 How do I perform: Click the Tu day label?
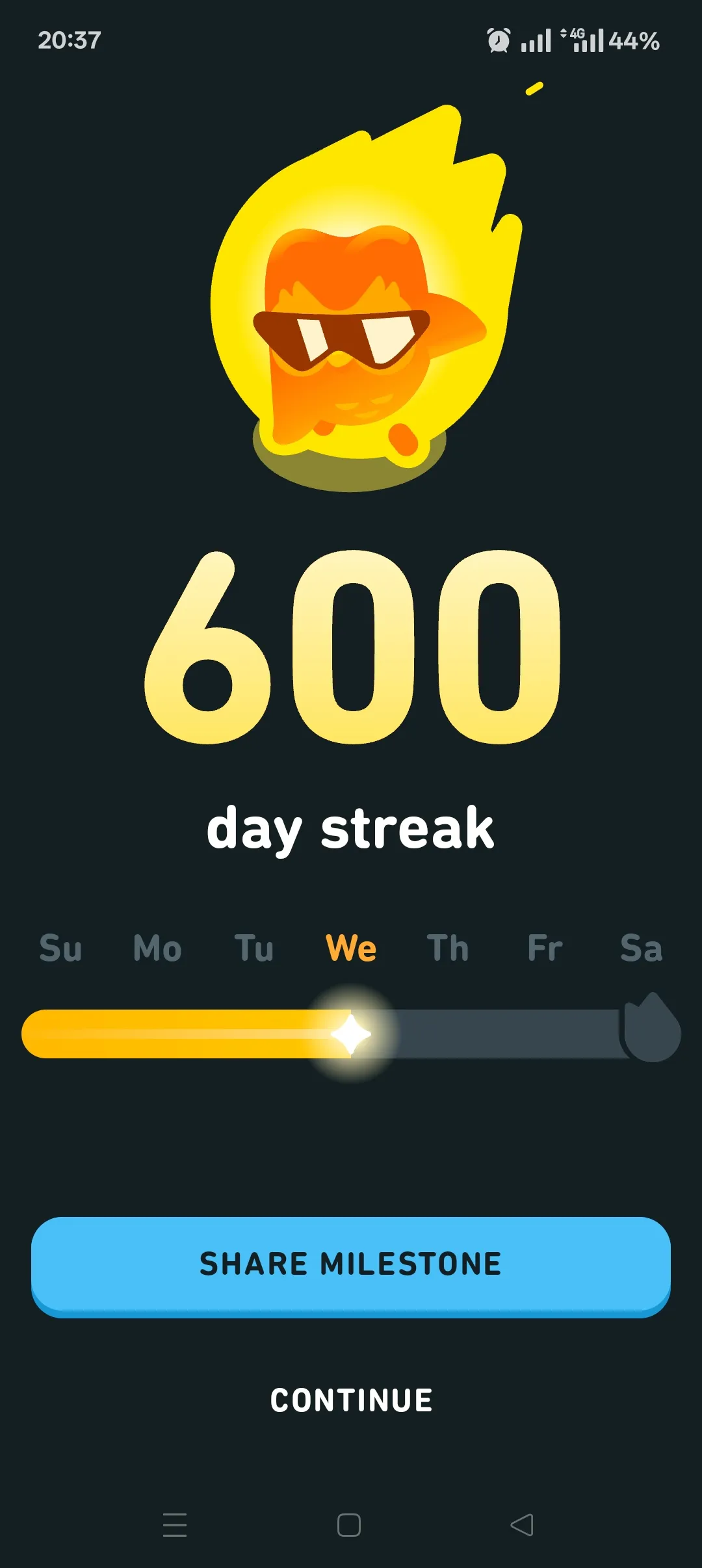(255, 948)
